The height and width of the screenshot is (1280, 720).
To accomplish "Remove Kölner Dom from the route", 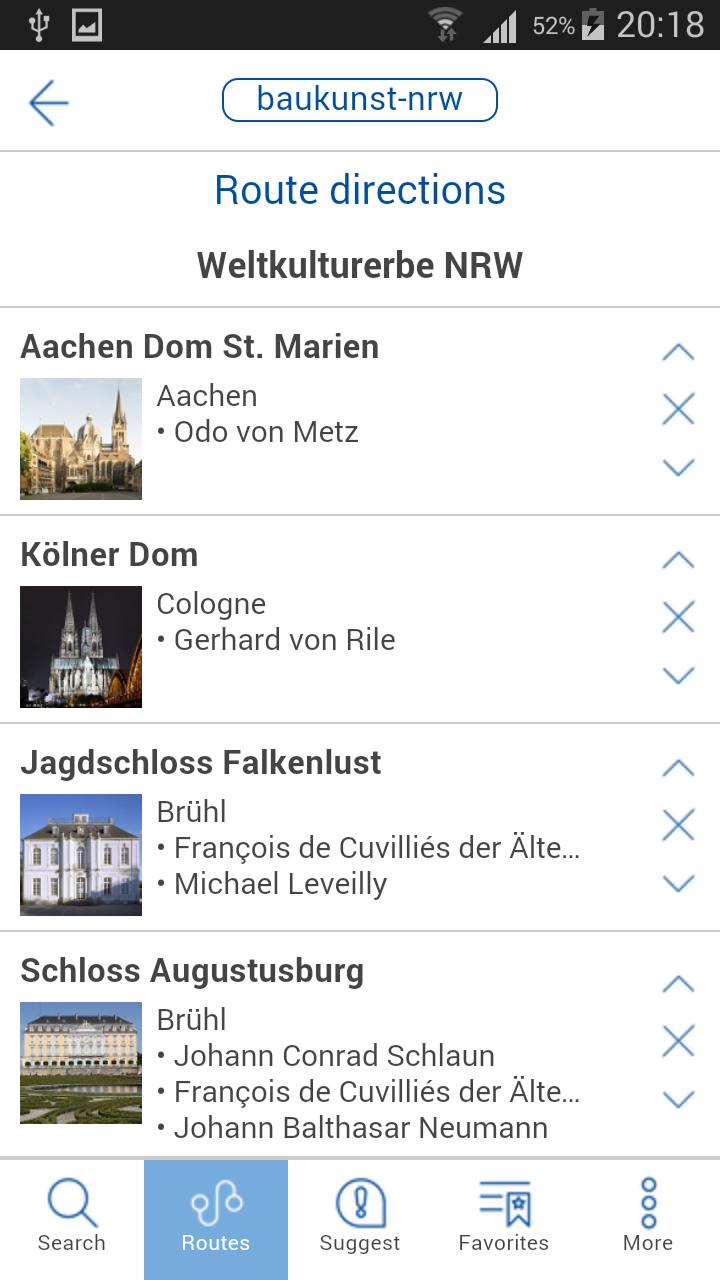I will pos(678,617).
